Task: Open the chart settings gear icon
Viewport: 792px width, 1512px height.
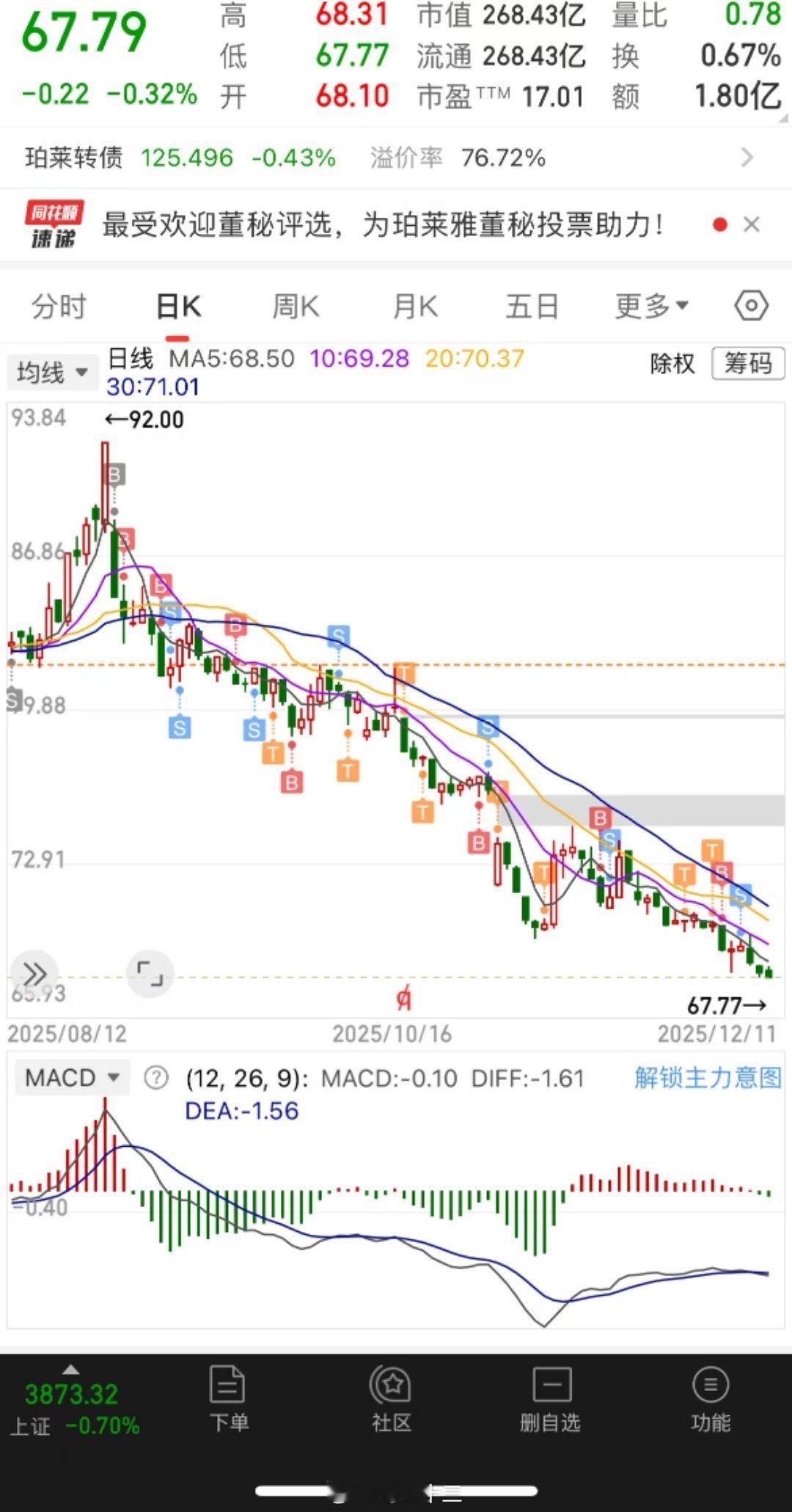Action: [x=751, y=306]
